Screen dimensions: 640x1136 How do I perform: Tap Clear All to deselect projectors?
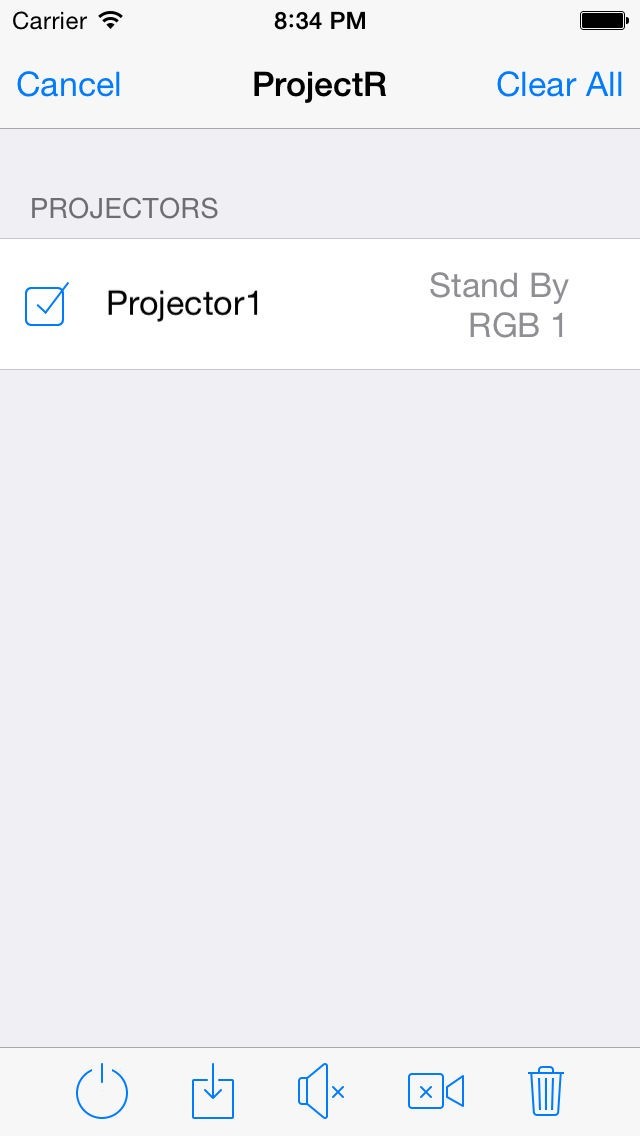(x=559, y=85)
